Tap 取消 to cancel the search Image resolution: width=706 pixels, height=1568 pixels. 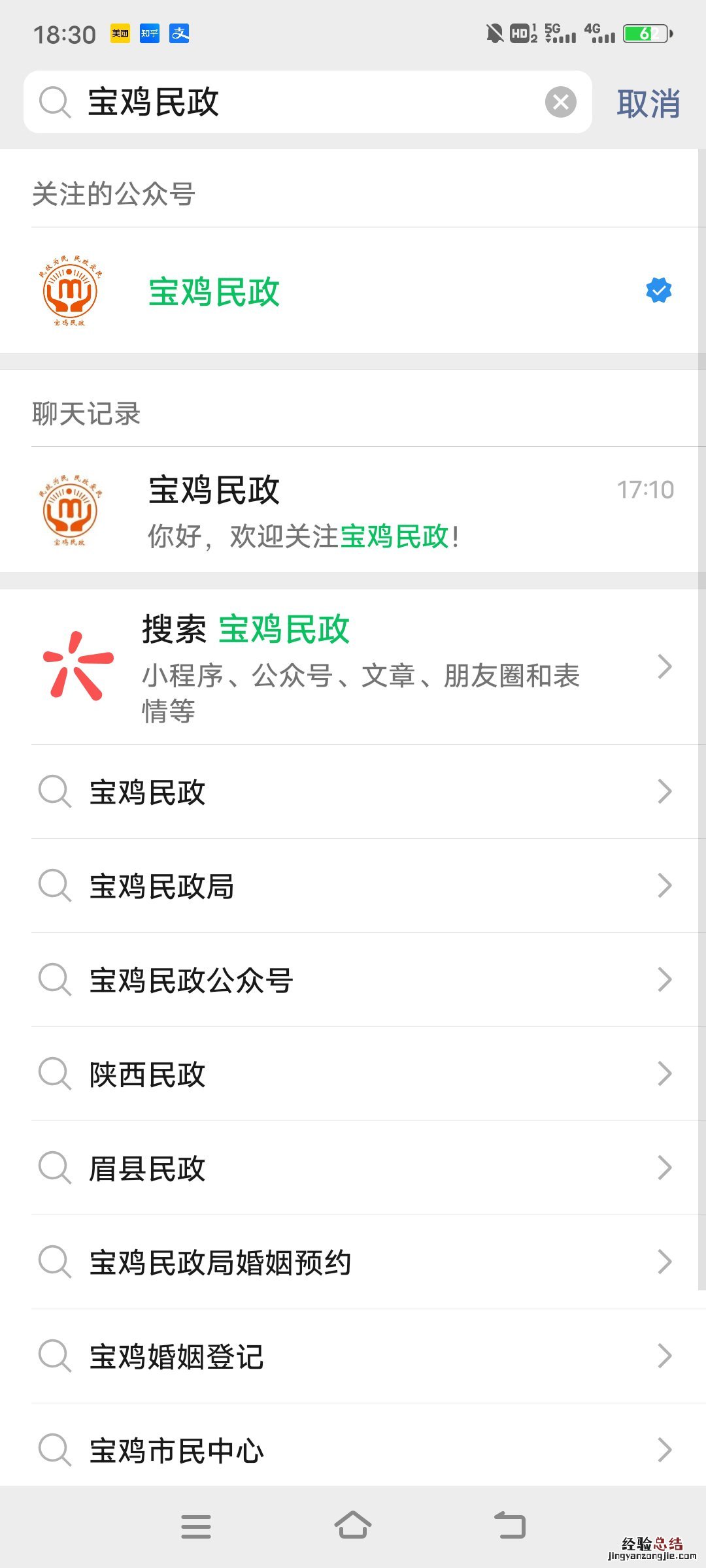click(x=648, y=103)
